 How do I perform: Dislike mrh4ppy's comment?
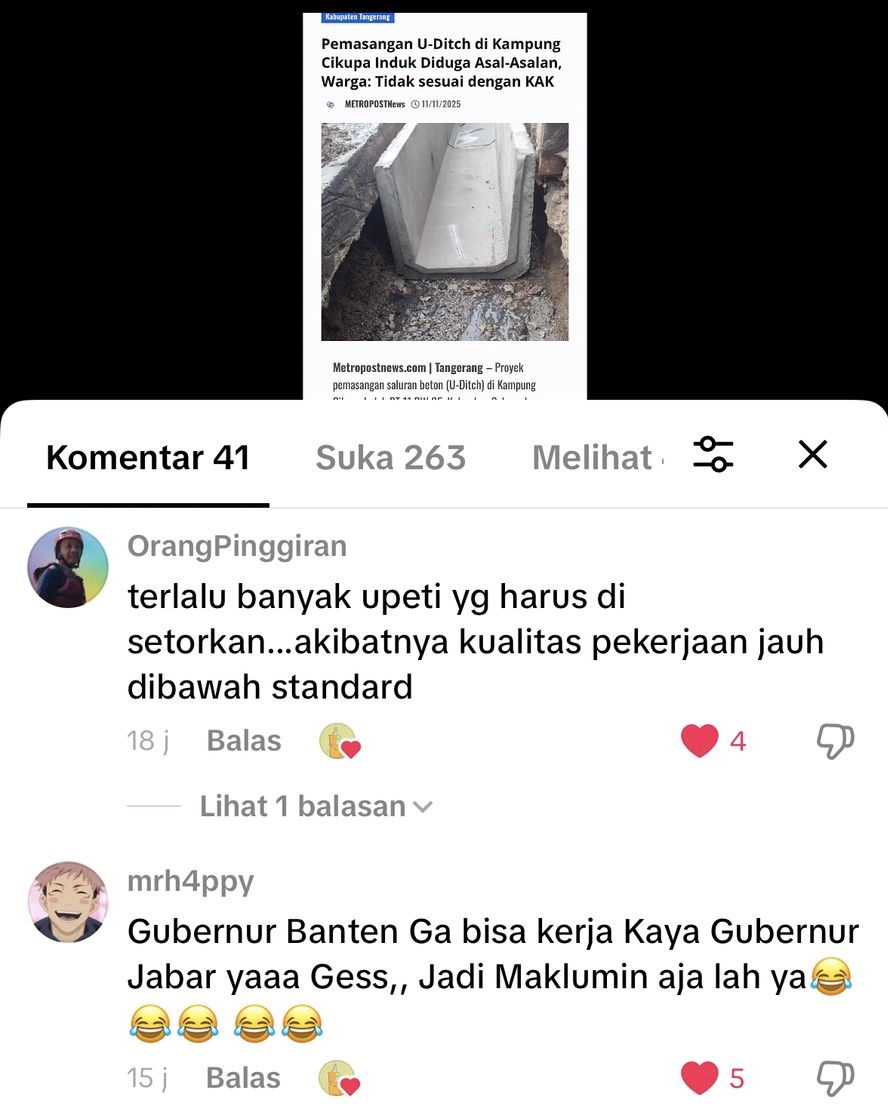[x=835, y=1078]
